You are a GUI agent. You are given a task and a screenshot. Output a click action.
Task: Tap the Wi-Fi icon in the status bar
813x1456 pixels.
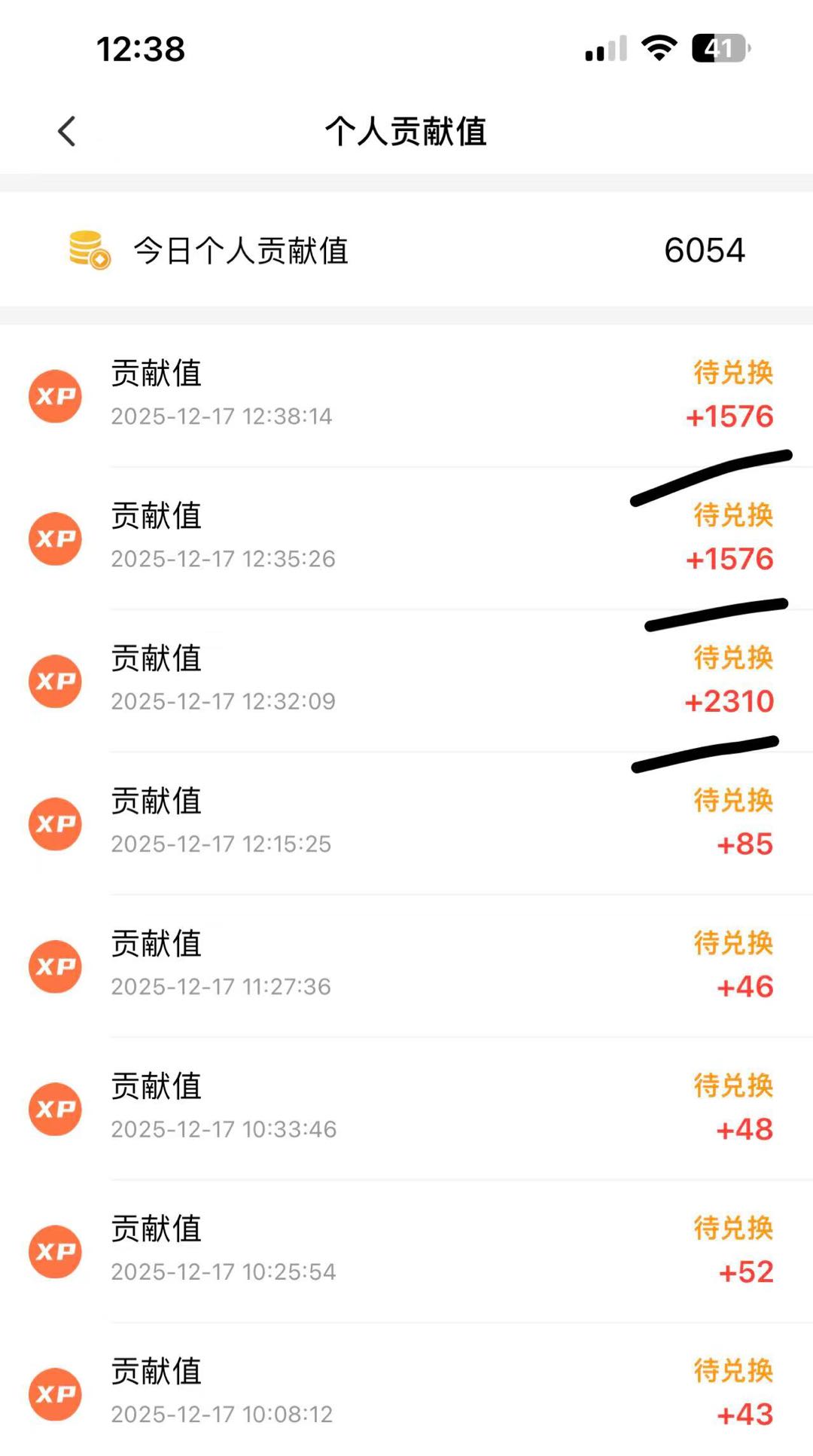tap(656, 47)
